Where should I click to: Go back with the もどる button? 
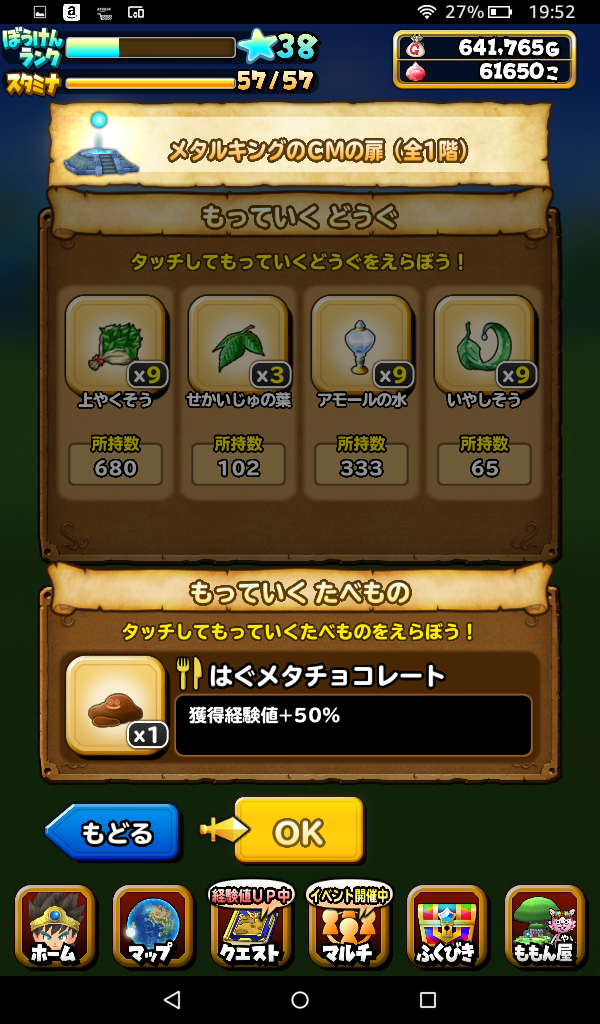pos(113,832)
